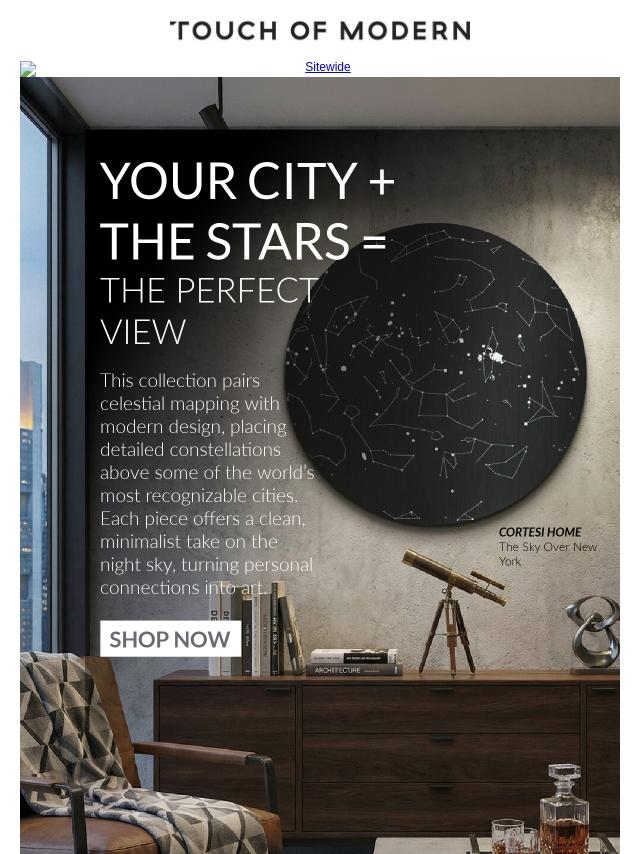Open the Sitewide link
Image resolution: width=640 pixels, height=854 pixels.
(327, 67)
